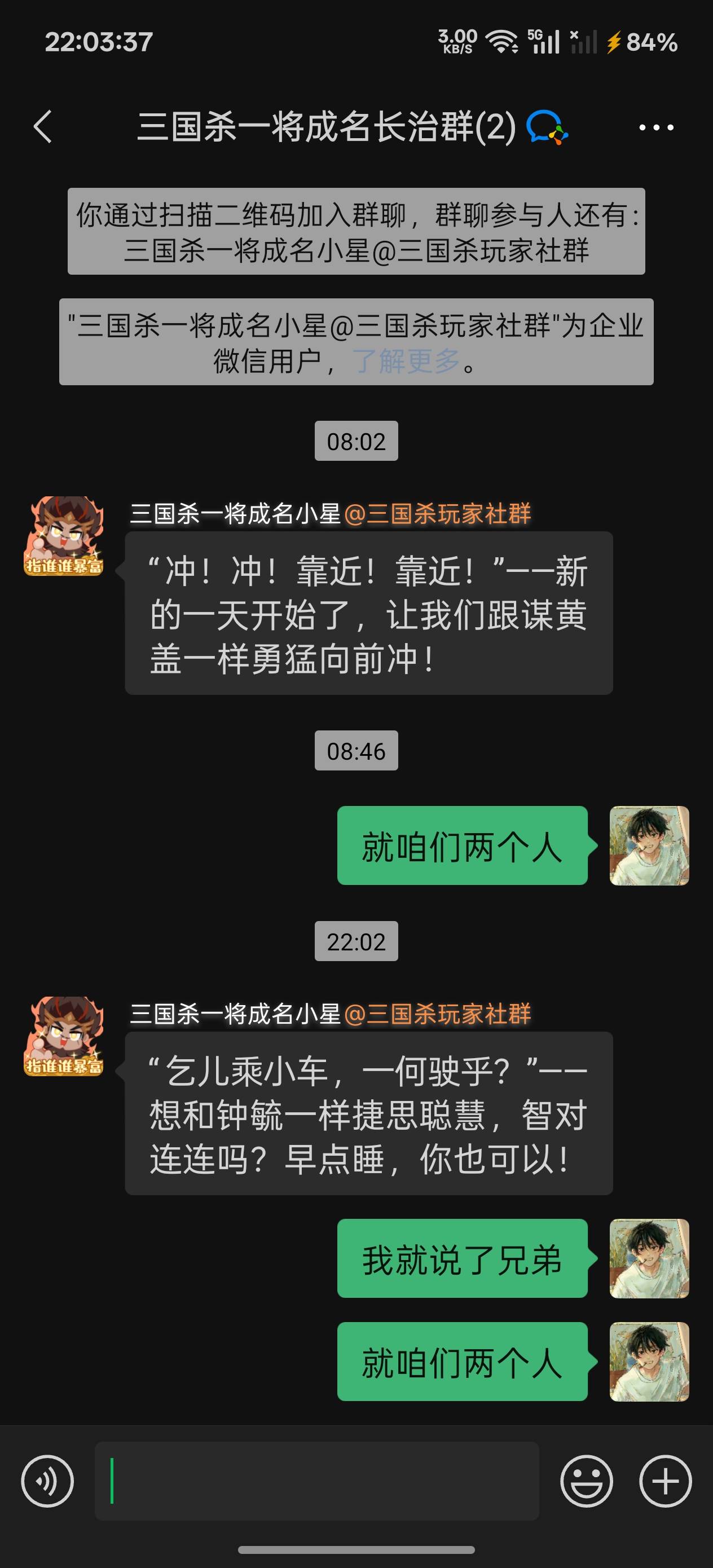Open 小星's avatar beside the 乞儿乘小车 message
The image size is (713, 1568).
click(64, 1036)
